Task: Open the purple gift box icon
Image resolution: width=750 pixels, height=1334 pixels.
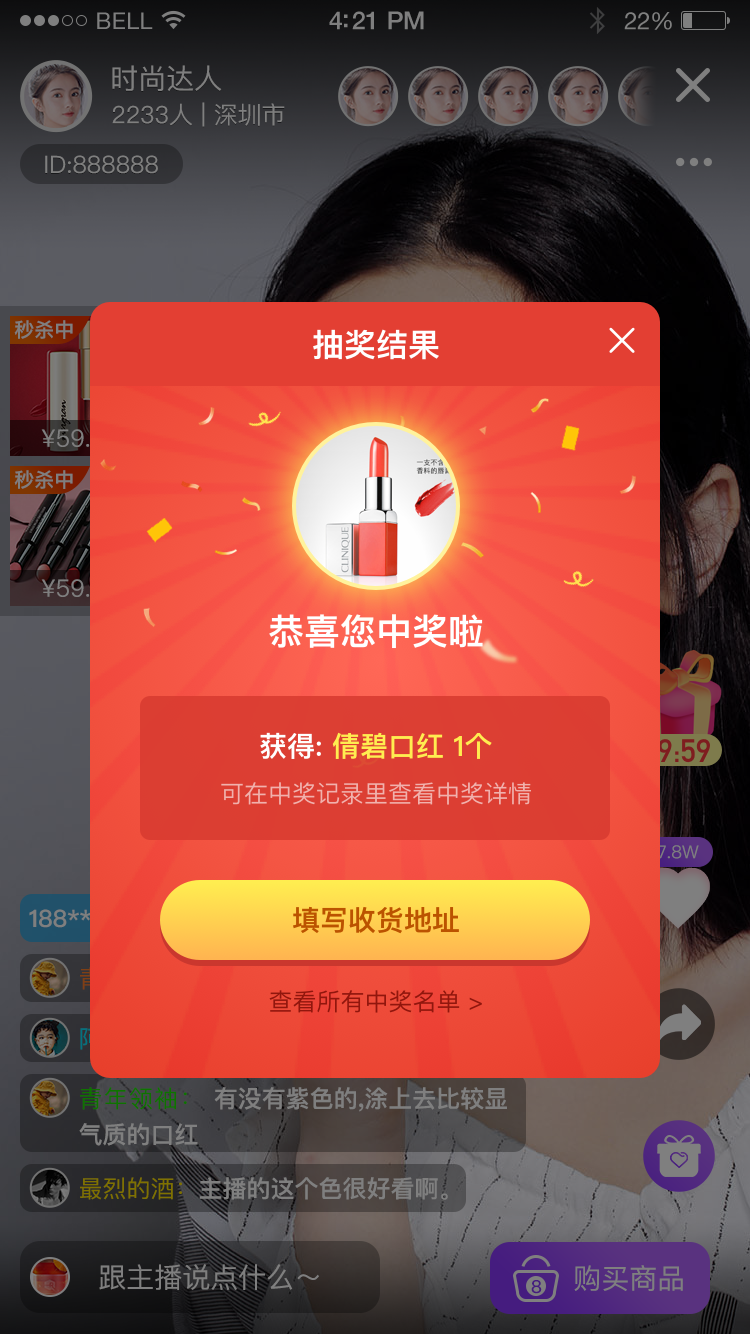Action: [679, 1156]
